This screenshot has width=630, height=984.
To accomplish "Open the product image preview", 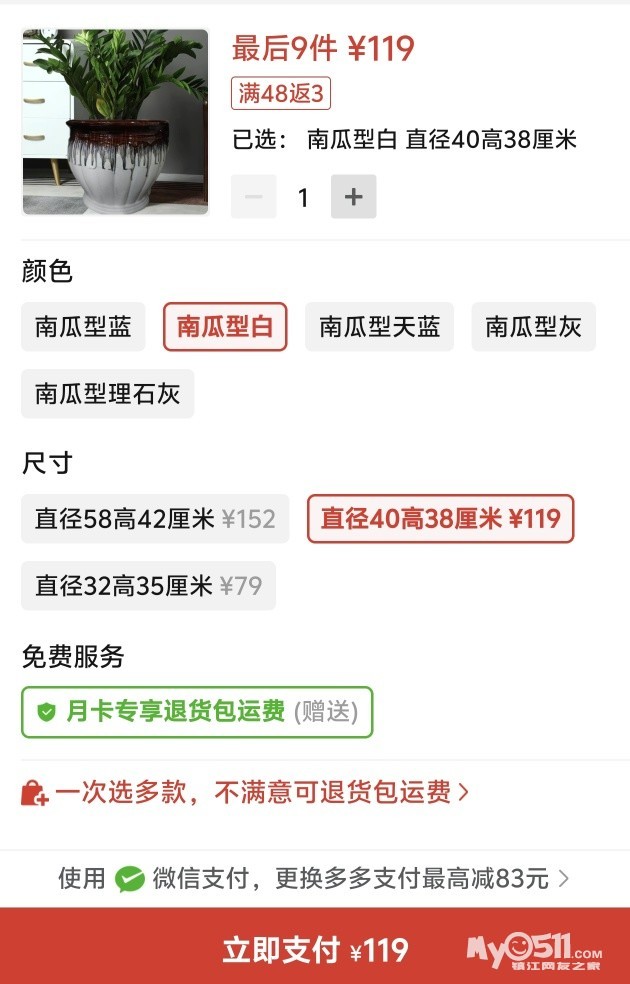I will (115, 122).
